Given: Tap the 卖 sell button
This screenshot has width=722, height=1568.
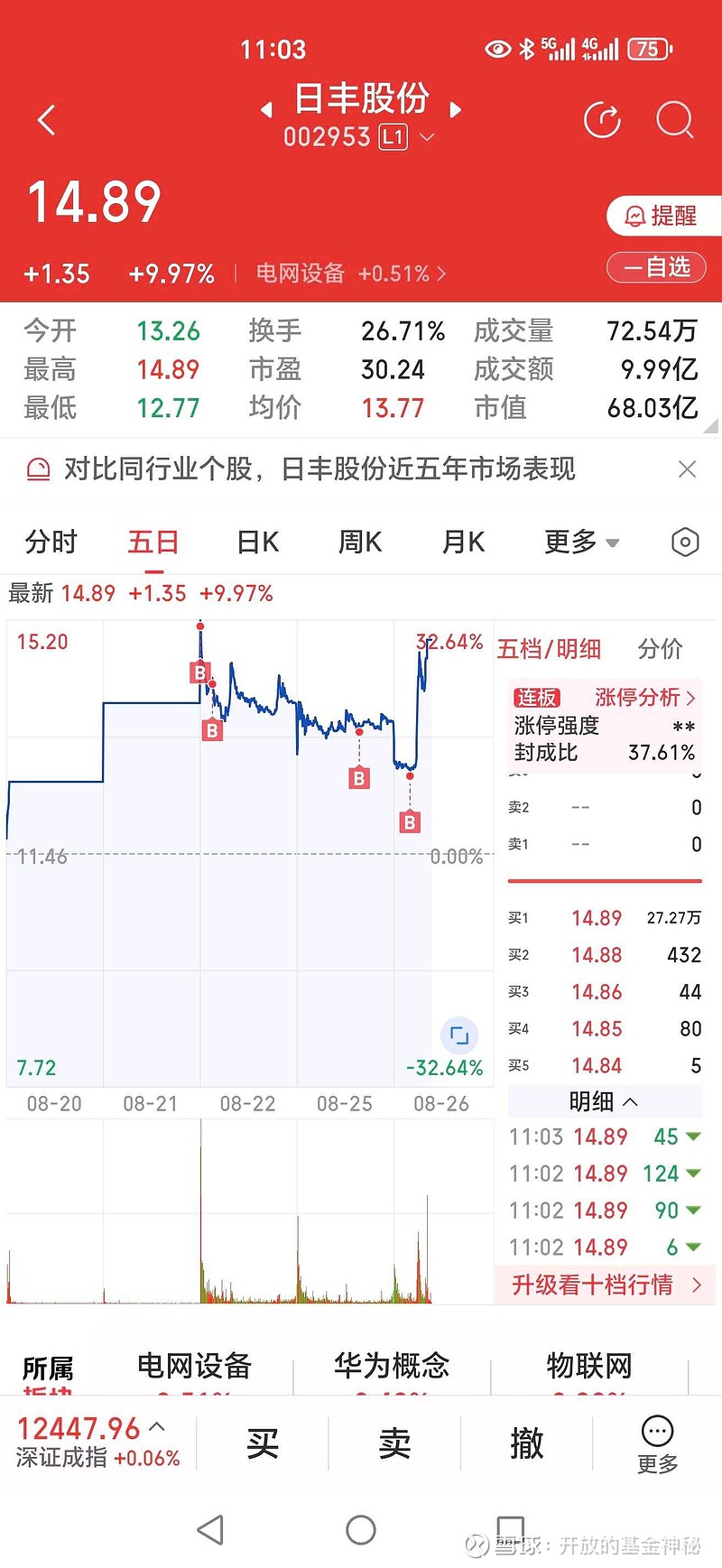Looking at the screenshot, I should (394, 1443).
